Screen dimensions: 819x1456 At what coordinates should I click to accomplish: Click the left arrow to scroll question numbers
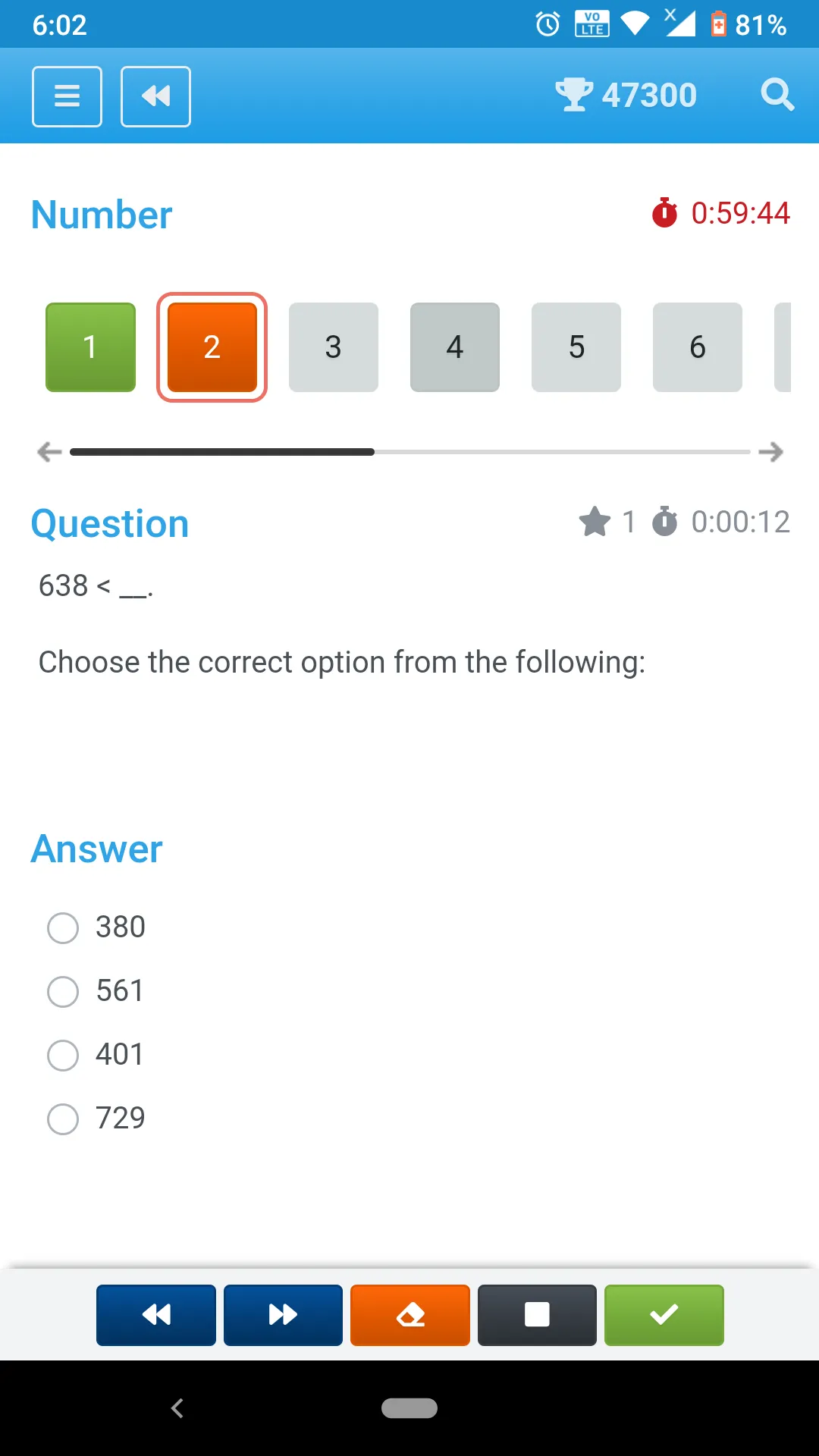click(x=49, y=452)
